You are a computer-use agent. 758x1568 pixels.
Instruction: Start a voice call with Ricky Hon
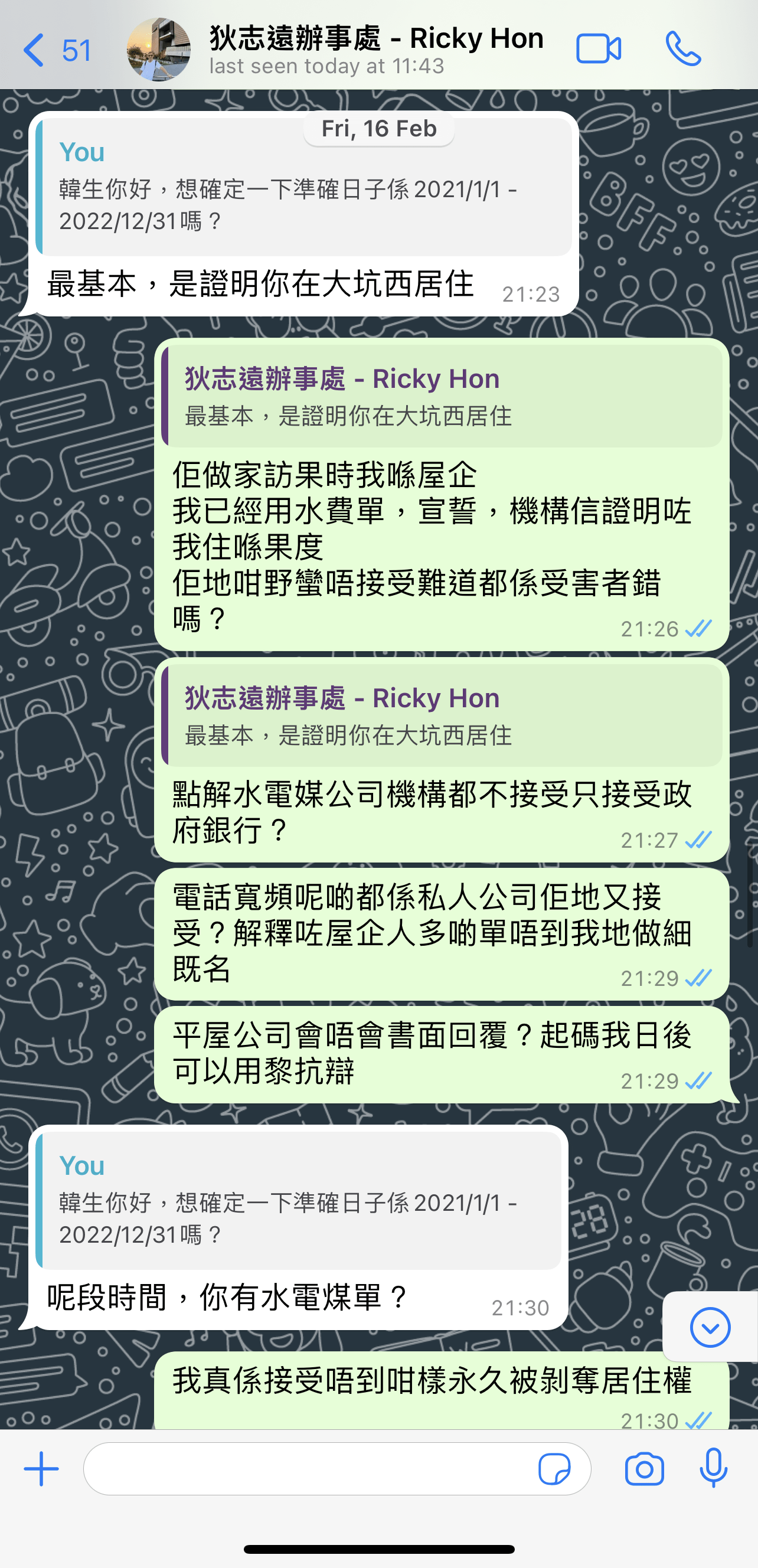click(683, 50)
